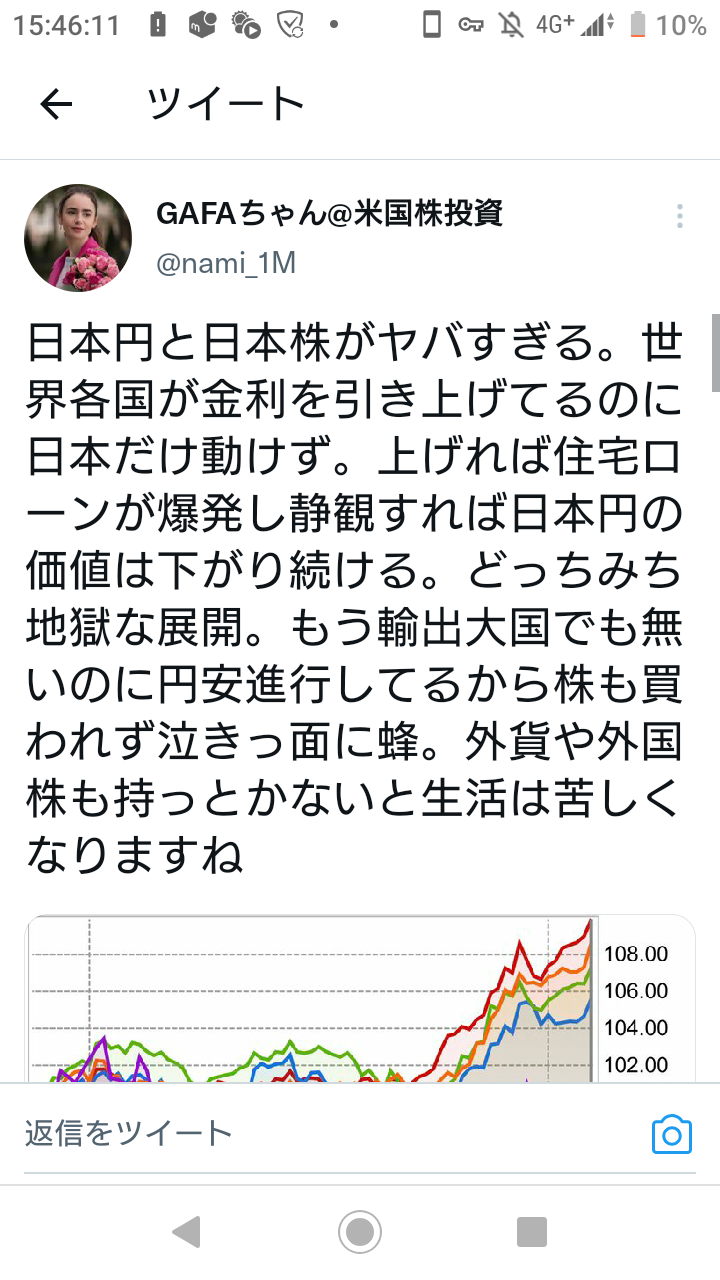This screenshot has height=1280, width=720.
Task: Open the camera icon to attach a photo
Action: [x=672, y=1135]
